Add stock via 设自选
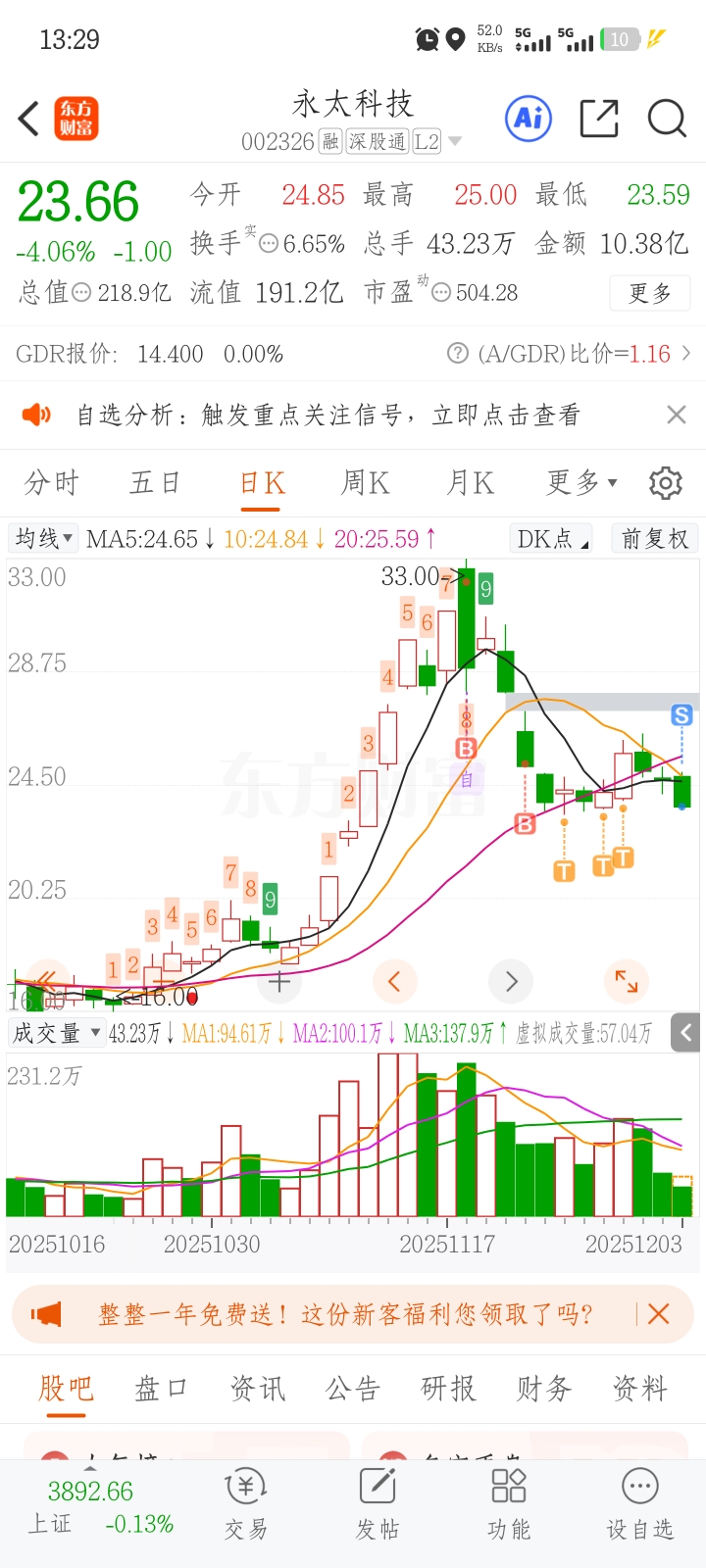 click(x=640, y=1504)
